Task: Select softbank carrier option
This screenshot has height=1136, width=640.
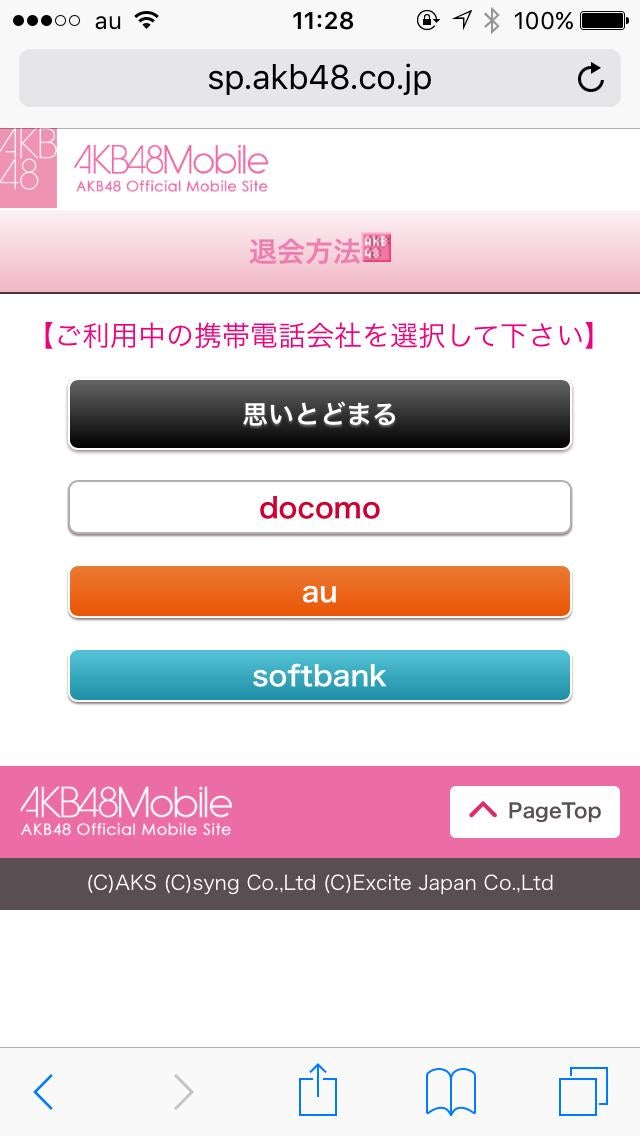Action: [319, 676]
